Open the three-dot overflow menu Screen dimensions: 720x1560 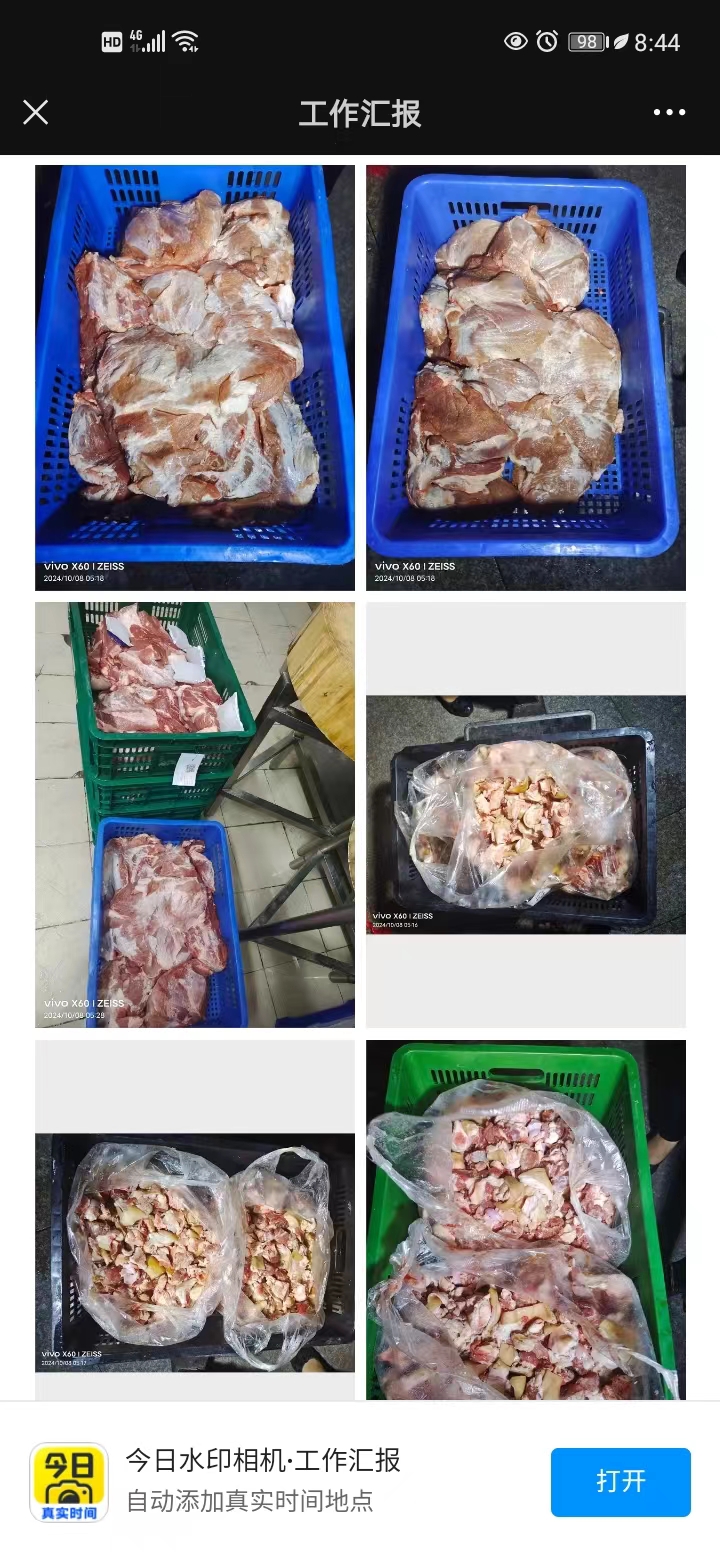click(669, 112)
